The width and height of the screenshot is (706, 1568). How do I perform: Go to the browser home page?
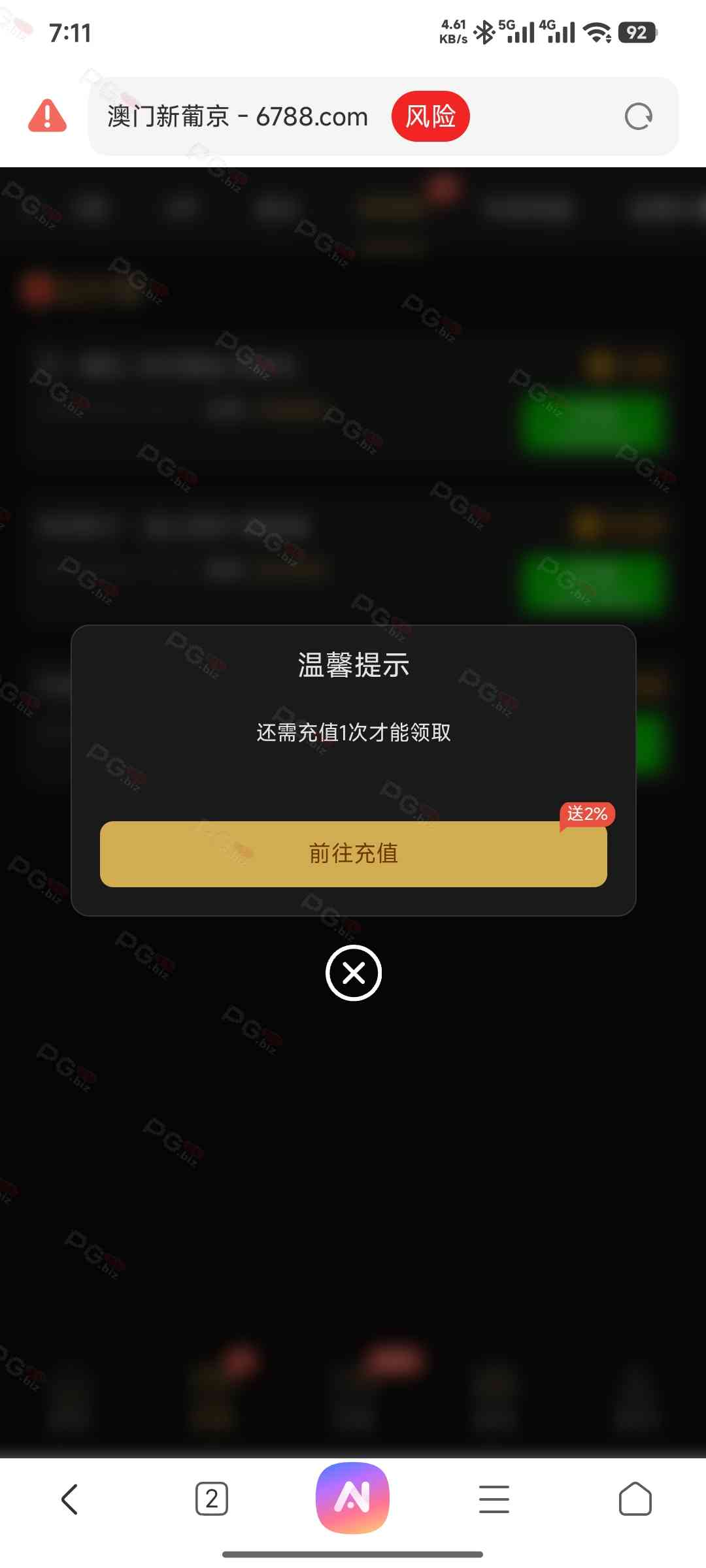point(635,1499)
